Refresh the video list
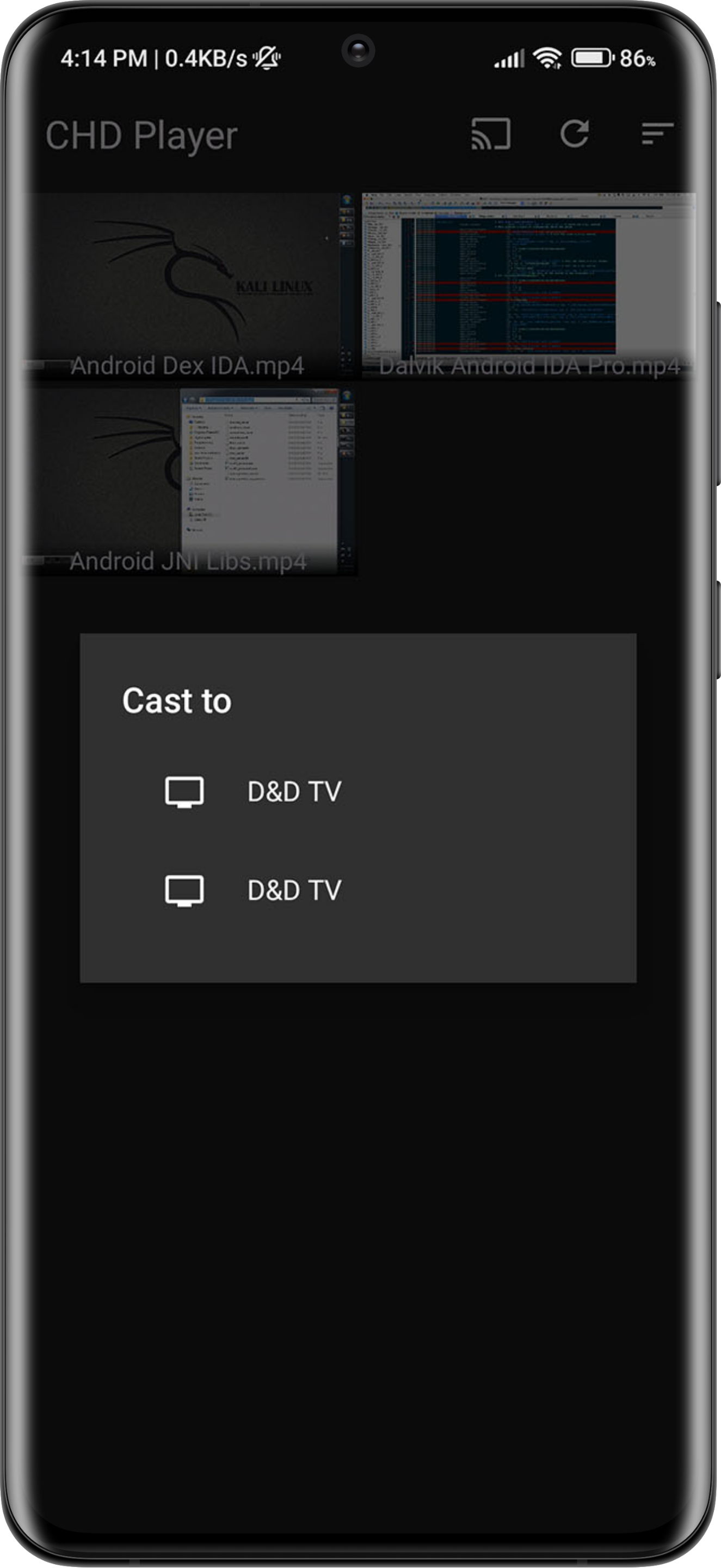 pyautogui.click(x=574, y=134)
